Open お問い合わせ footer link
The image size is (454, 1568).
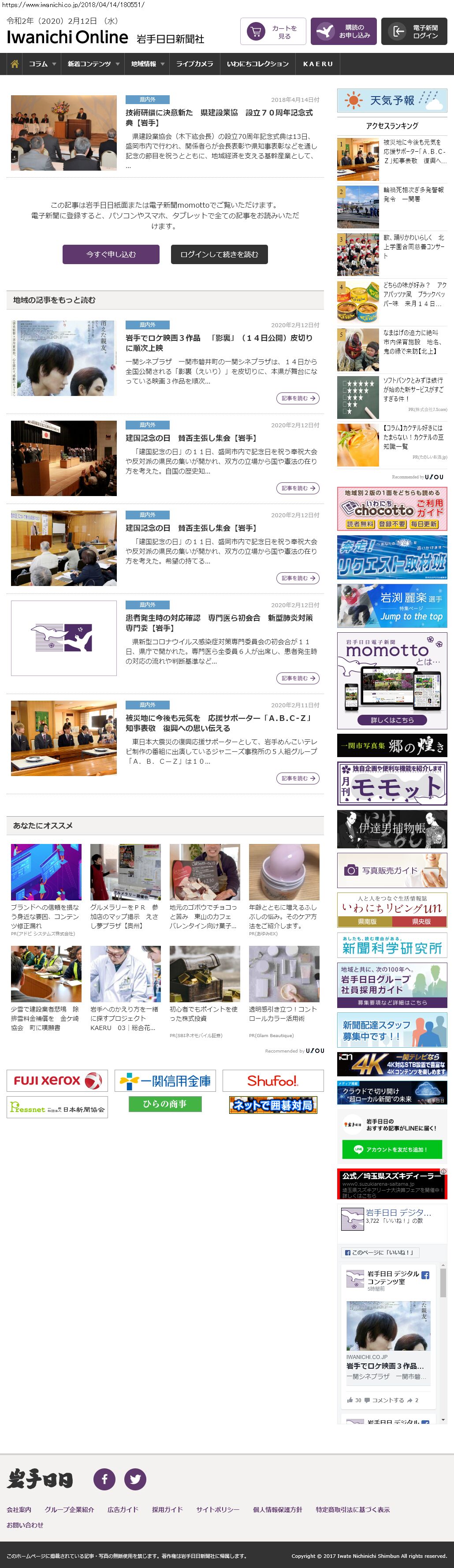[25, 1525]
